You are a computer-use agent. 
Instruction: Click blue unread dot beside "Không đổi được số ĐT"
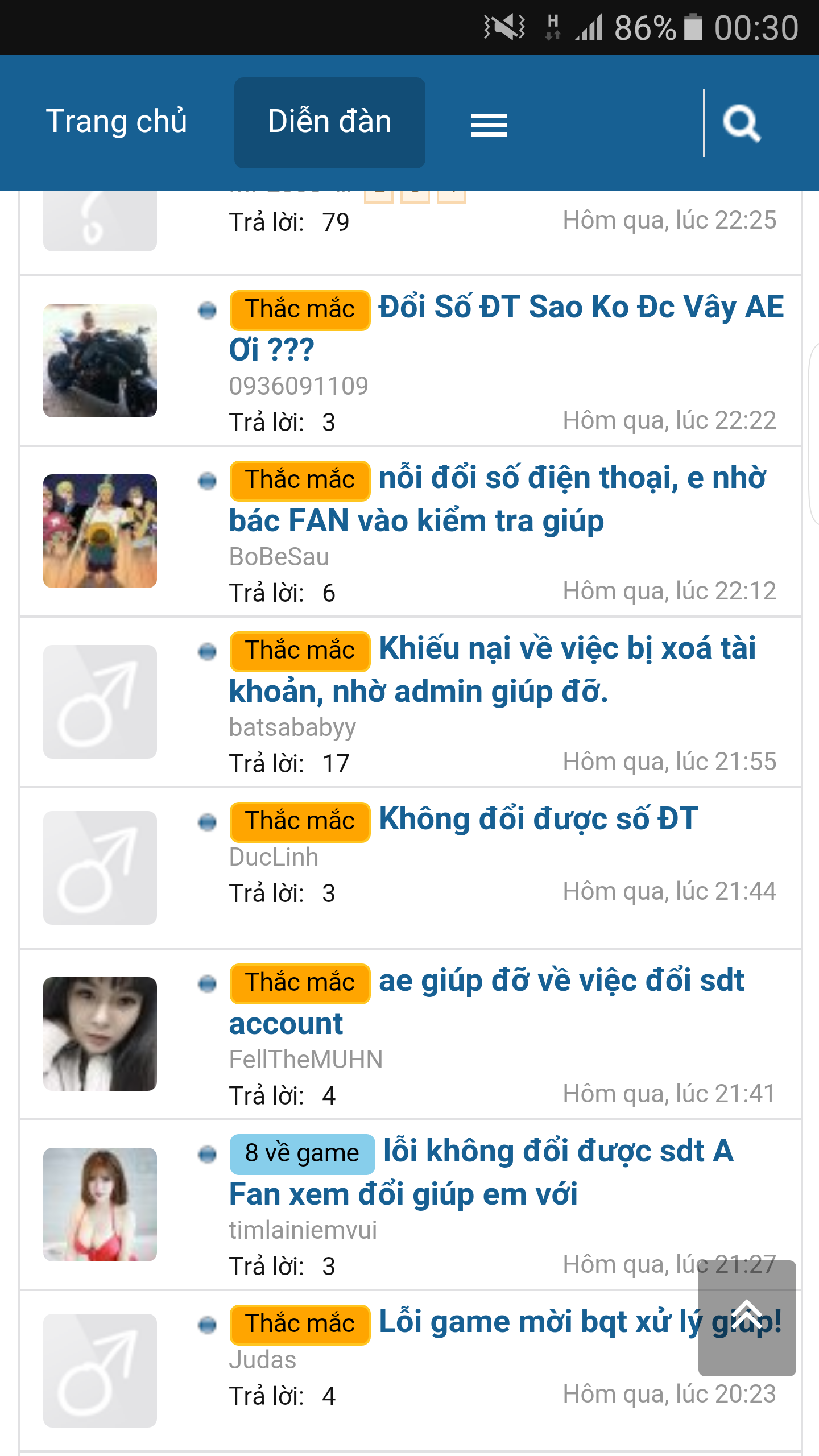[208, 821]
